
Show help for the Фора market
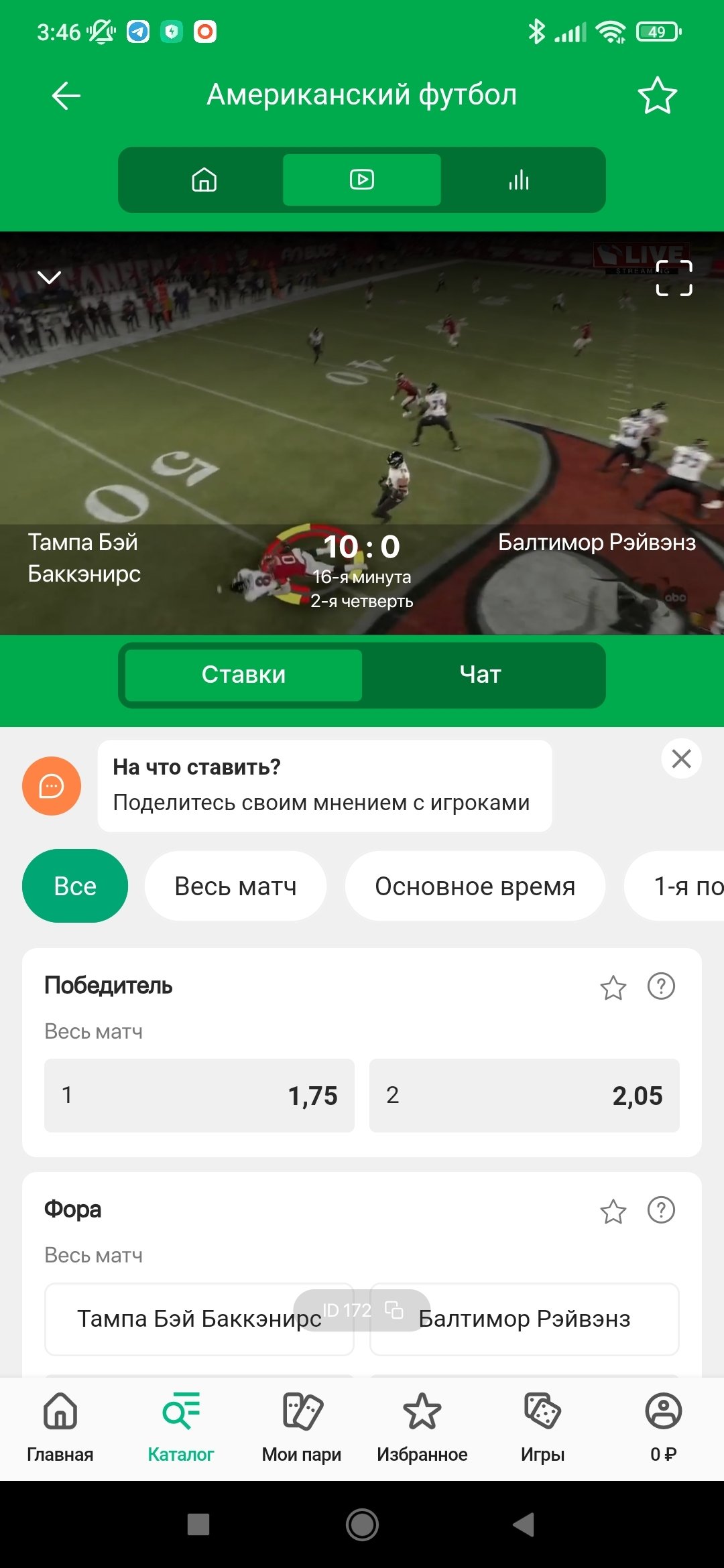661,1210
